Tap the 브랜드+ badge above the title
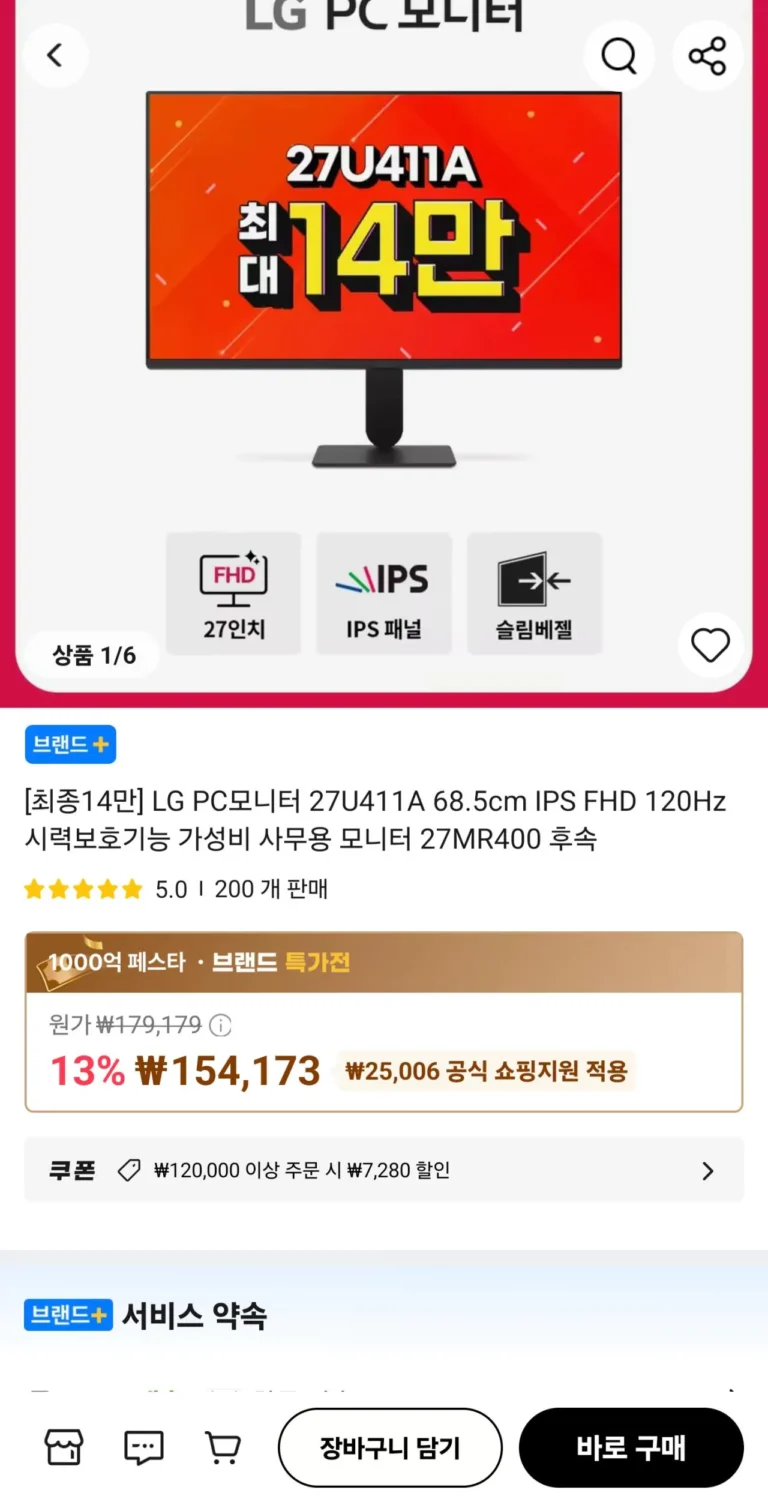This screenshot has height=1508, width=768. click(x=71, y=744)
